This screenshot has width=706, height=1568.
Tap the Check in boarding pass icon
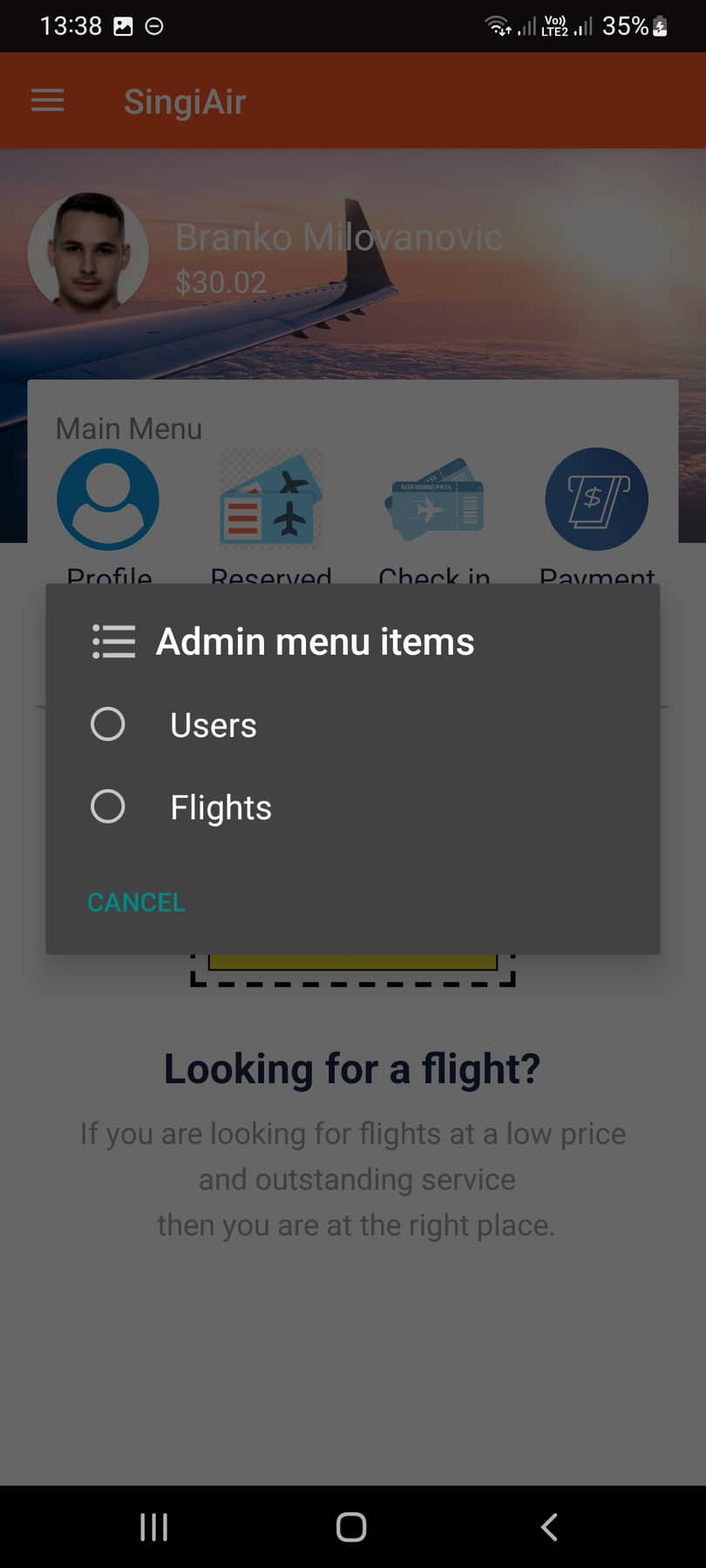click(433, 498)
